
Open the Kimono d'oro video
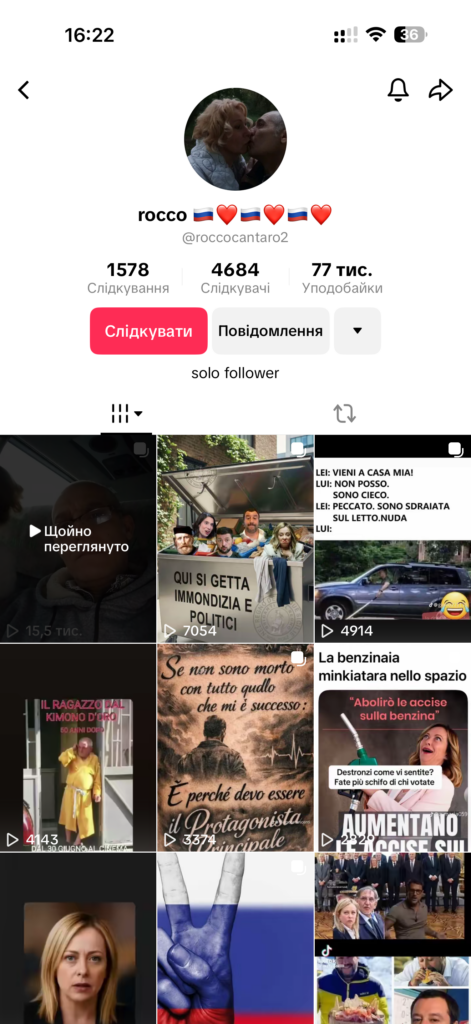[78, 748]
